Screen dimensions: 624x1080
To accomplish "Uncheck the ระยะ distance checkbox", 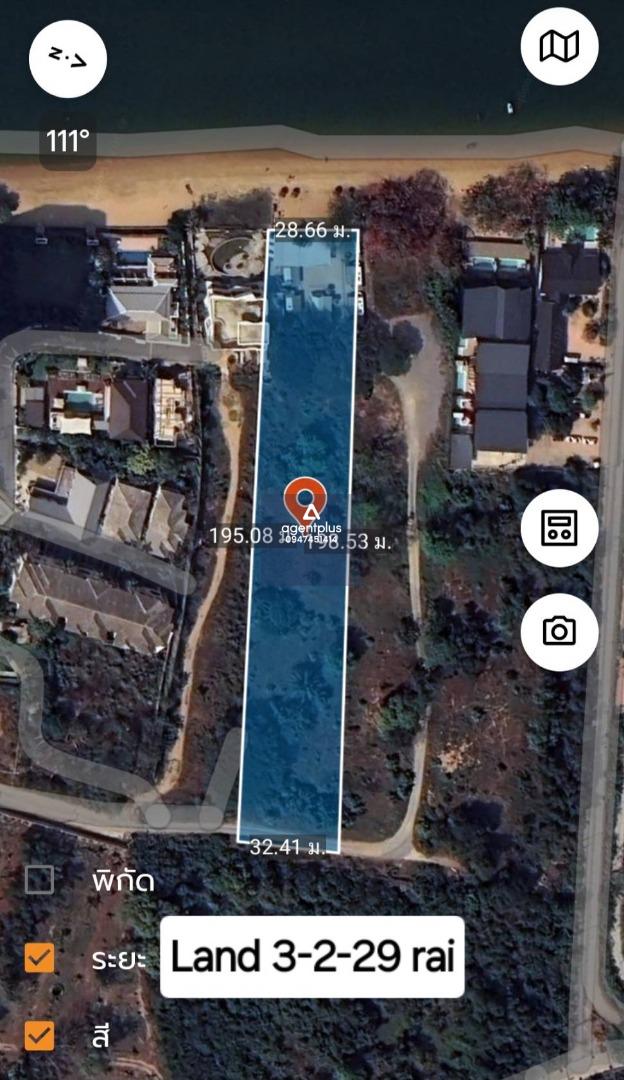I will [x=39, y=957].
